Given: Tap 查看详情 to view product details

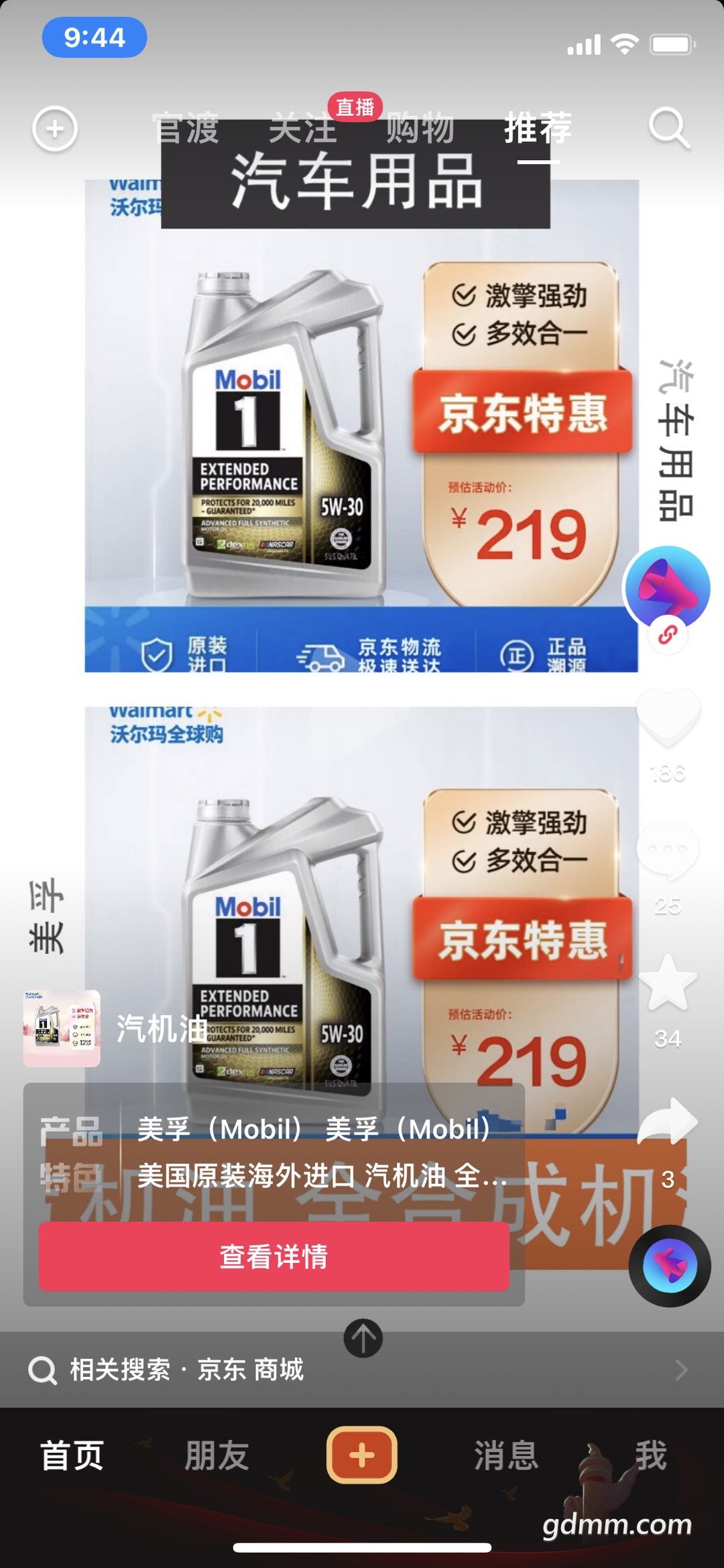Looking at the screenshot, I should coord(274,1256).
